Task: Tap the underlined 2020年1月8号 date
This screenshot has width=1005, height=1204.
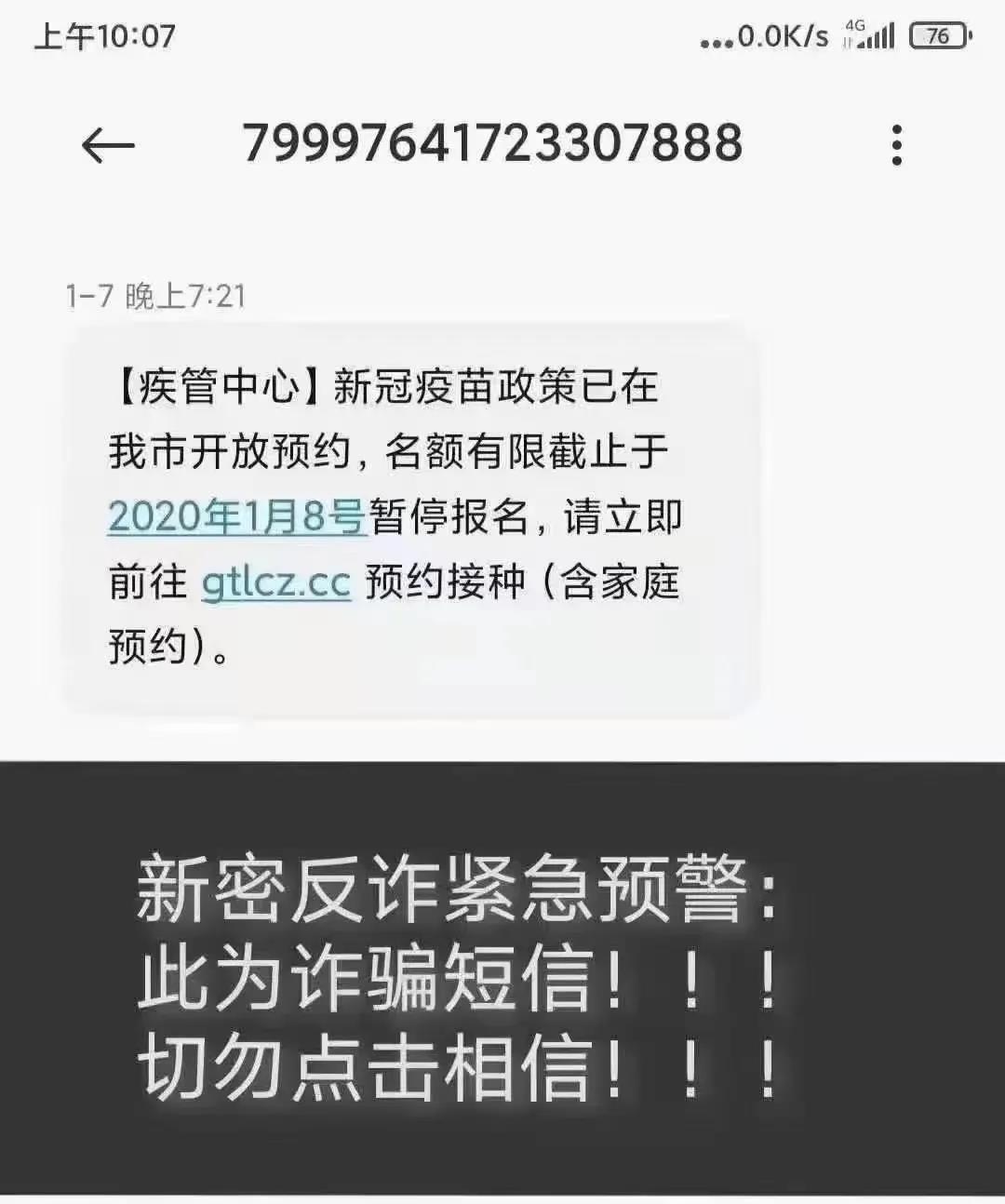Action: [237, 516]
